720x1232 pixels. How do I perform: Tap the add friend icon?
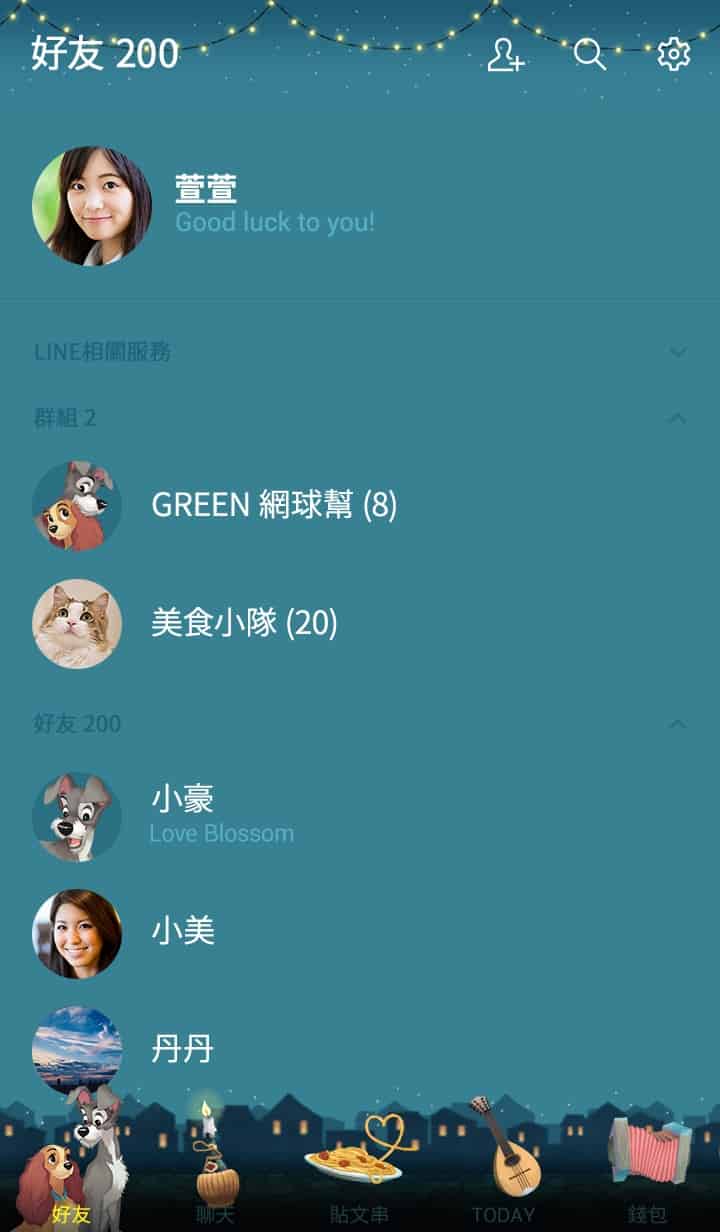[505, 55]
